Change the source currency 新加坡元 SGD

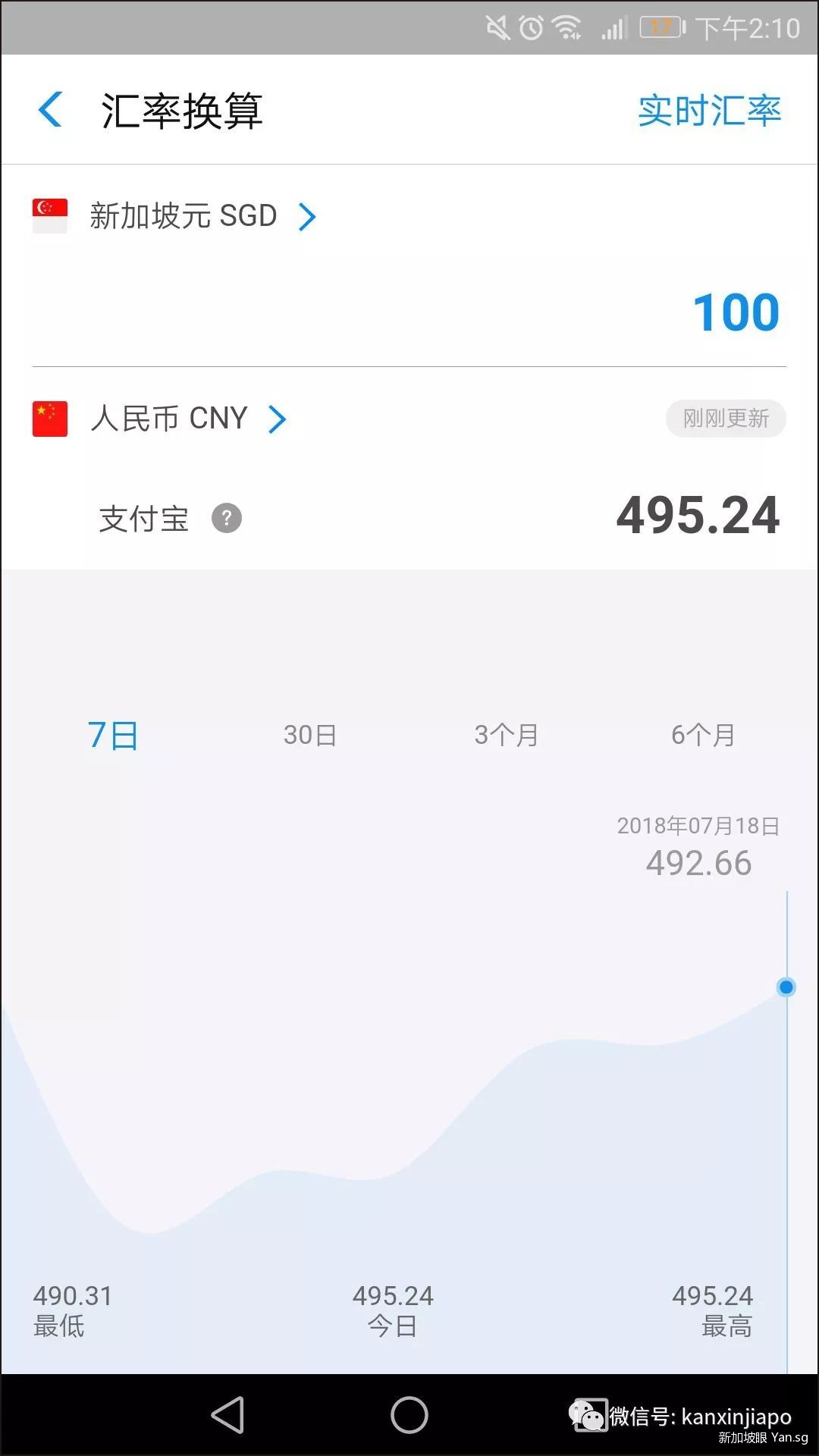pos(184,216)
